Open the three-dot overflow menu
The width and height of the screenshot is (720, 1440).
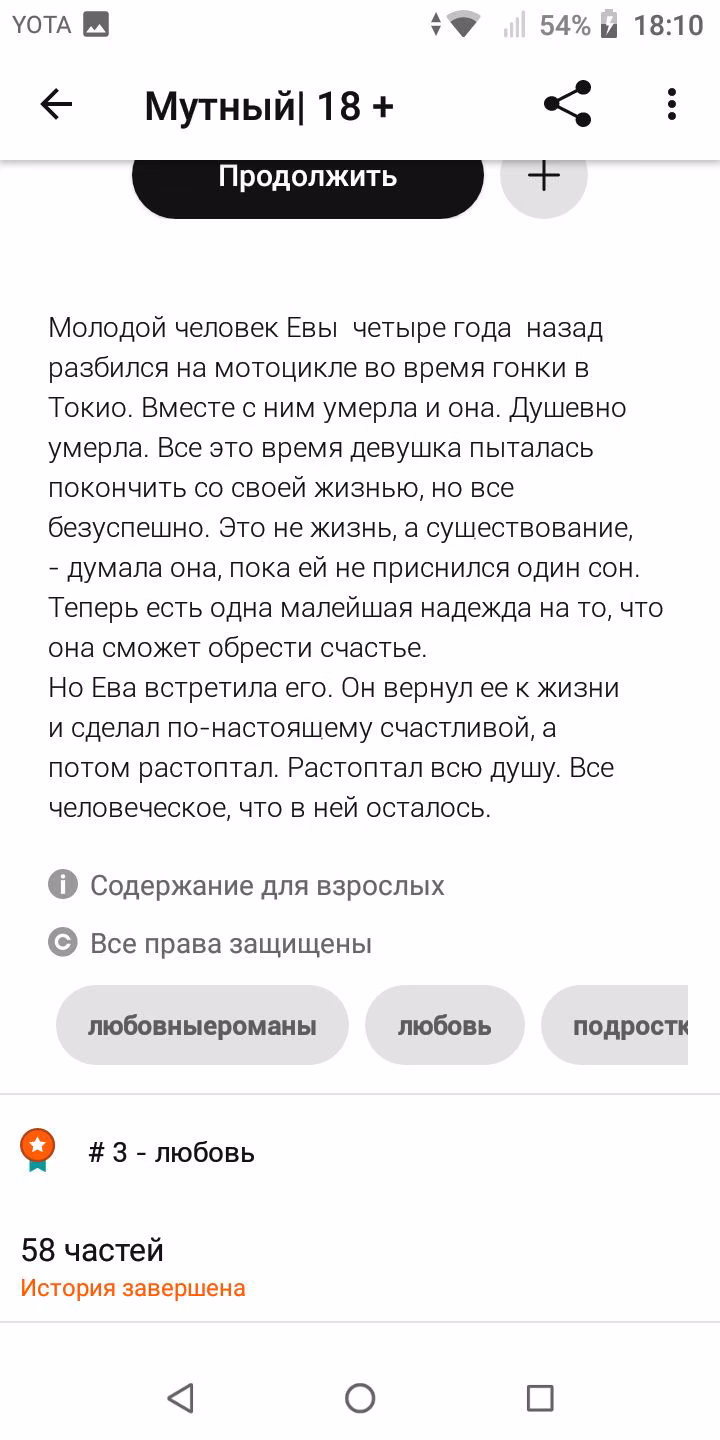pos(672,105)
